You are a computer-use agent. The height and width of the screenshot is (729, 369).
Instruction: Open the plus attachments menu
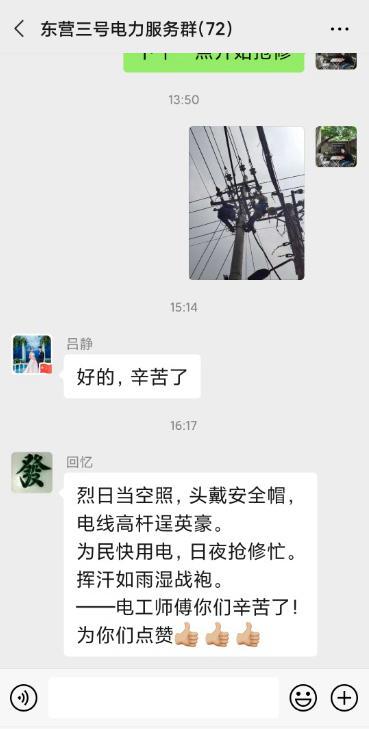(344, 698)
